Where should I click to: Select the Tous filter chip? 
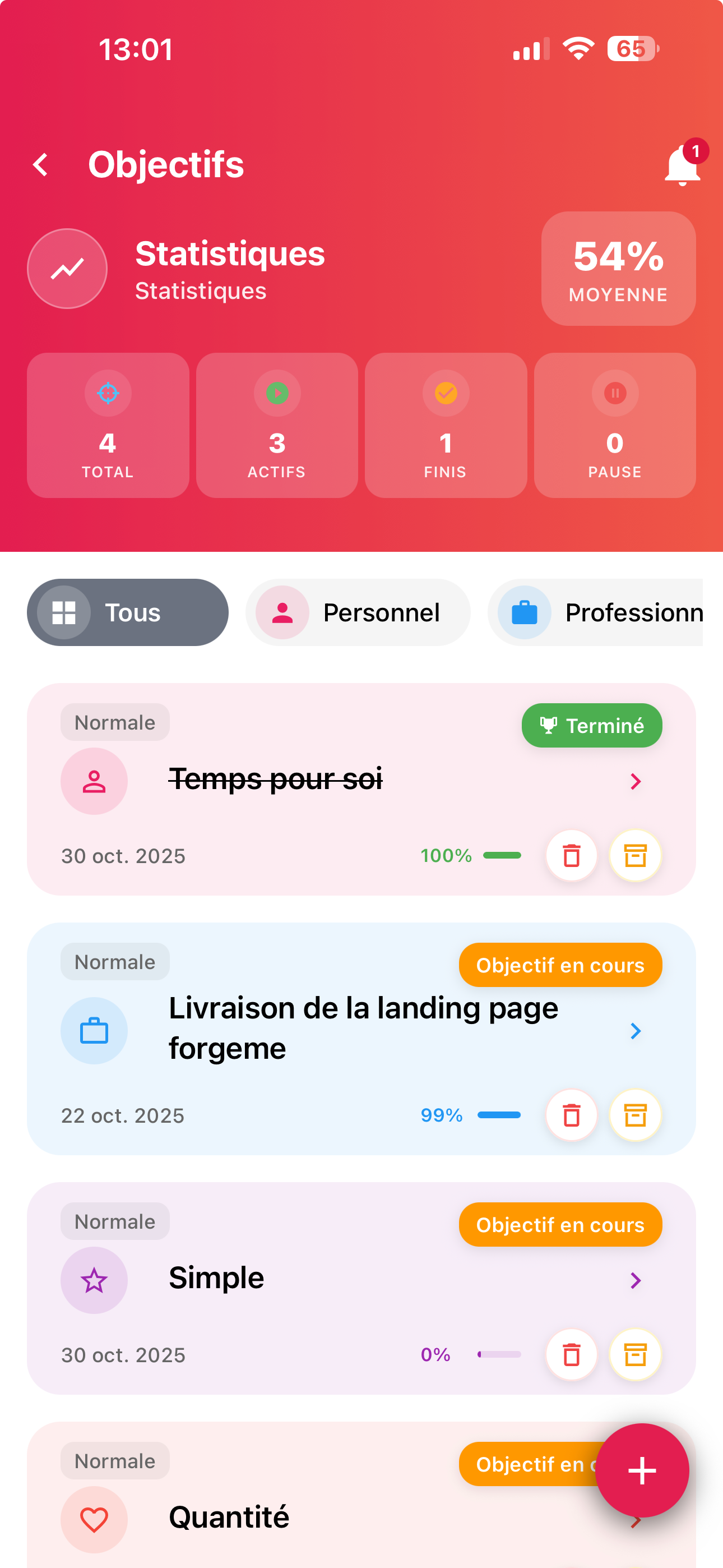[x=128, y=612]
